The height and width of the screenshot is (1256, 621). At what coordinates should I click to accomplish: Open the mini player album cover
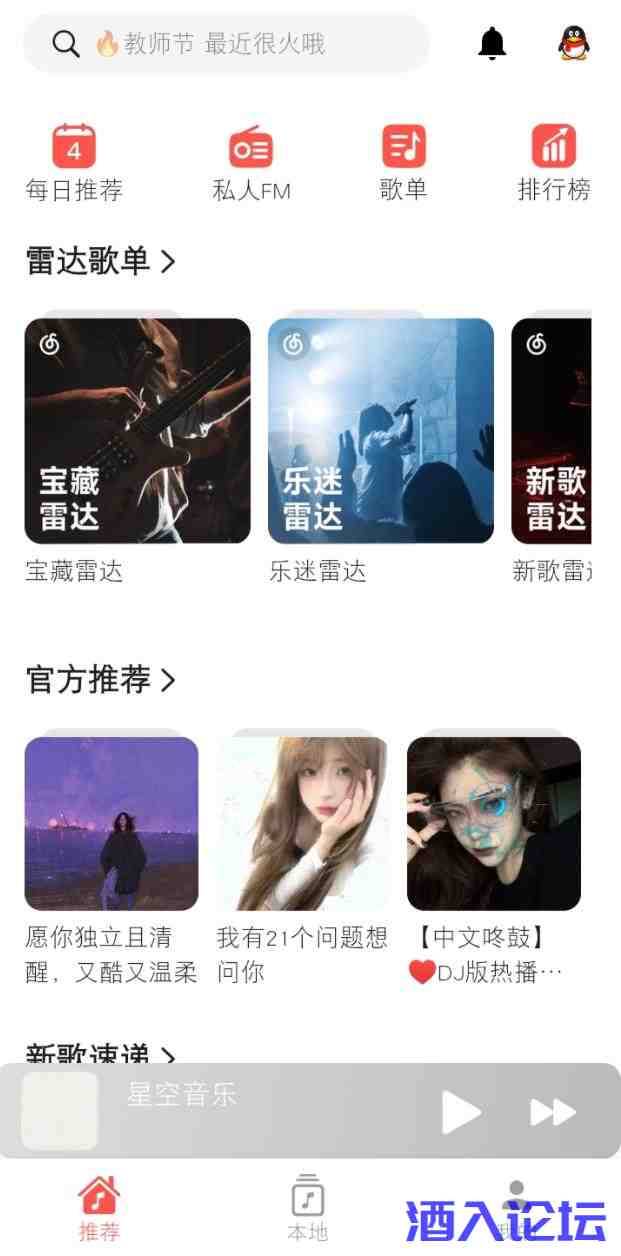(60, 1111)
